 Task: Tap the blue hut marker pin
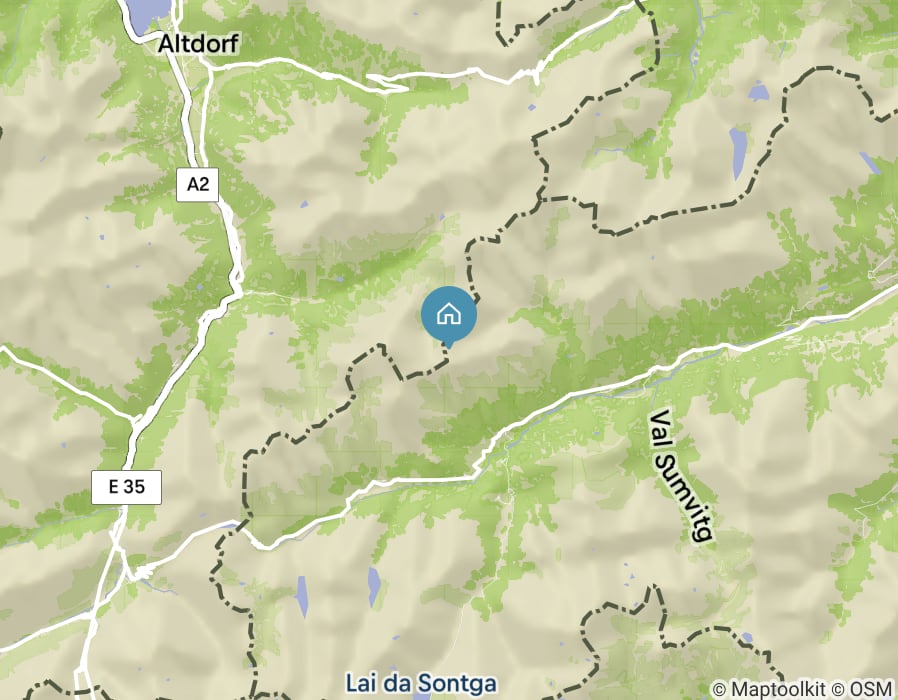click(x=449, y=314)
